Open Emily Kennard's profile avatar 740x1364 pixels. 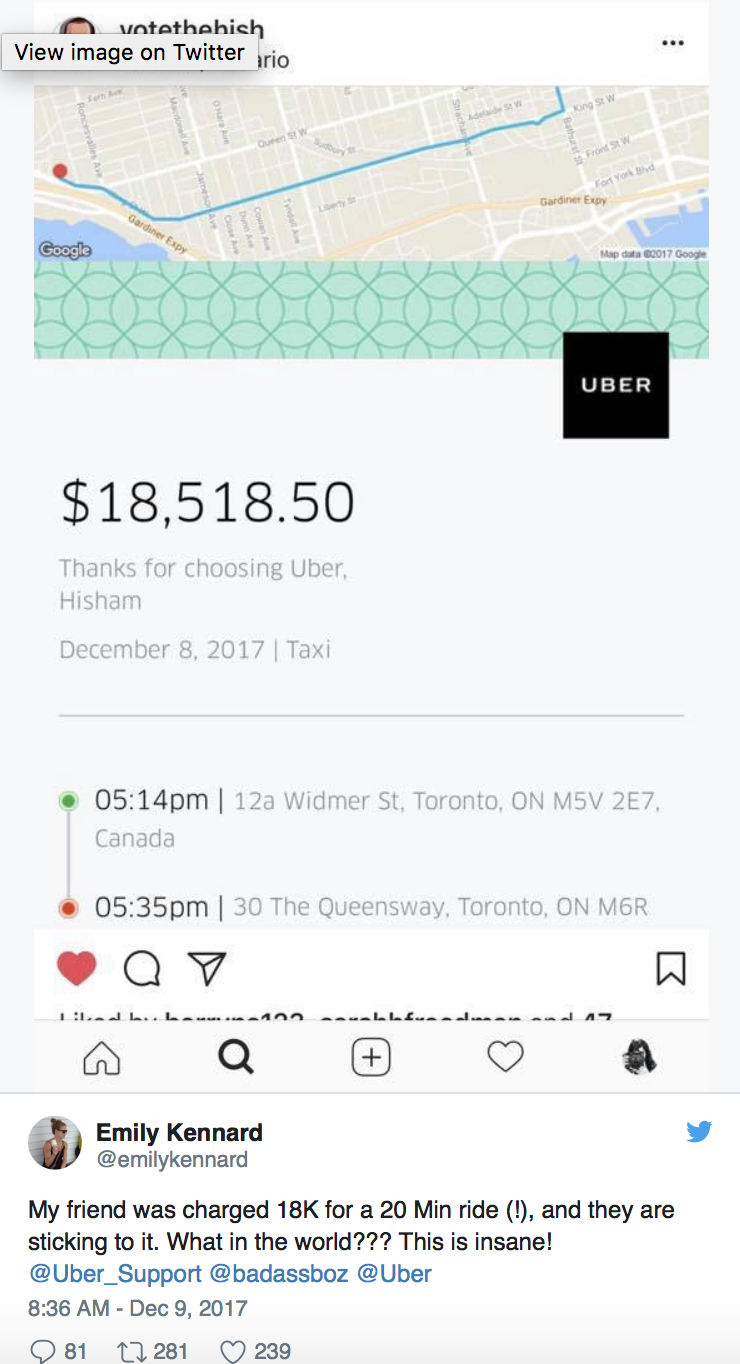click(x=55, y=1143)
